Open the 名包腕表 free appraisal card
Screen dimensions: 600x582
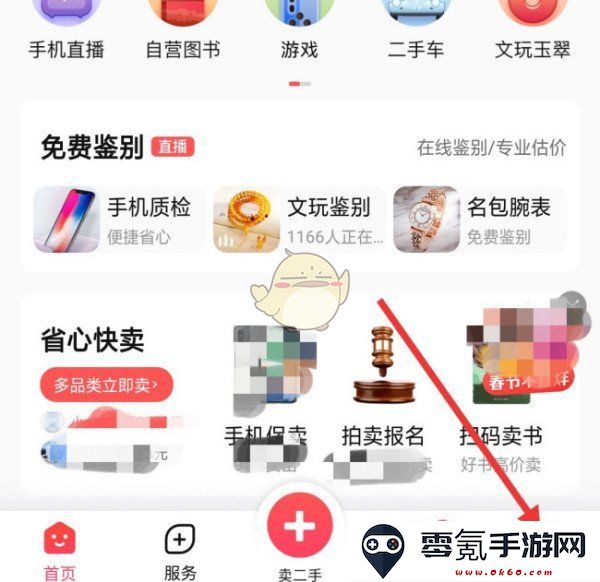[x=479, y=219]
